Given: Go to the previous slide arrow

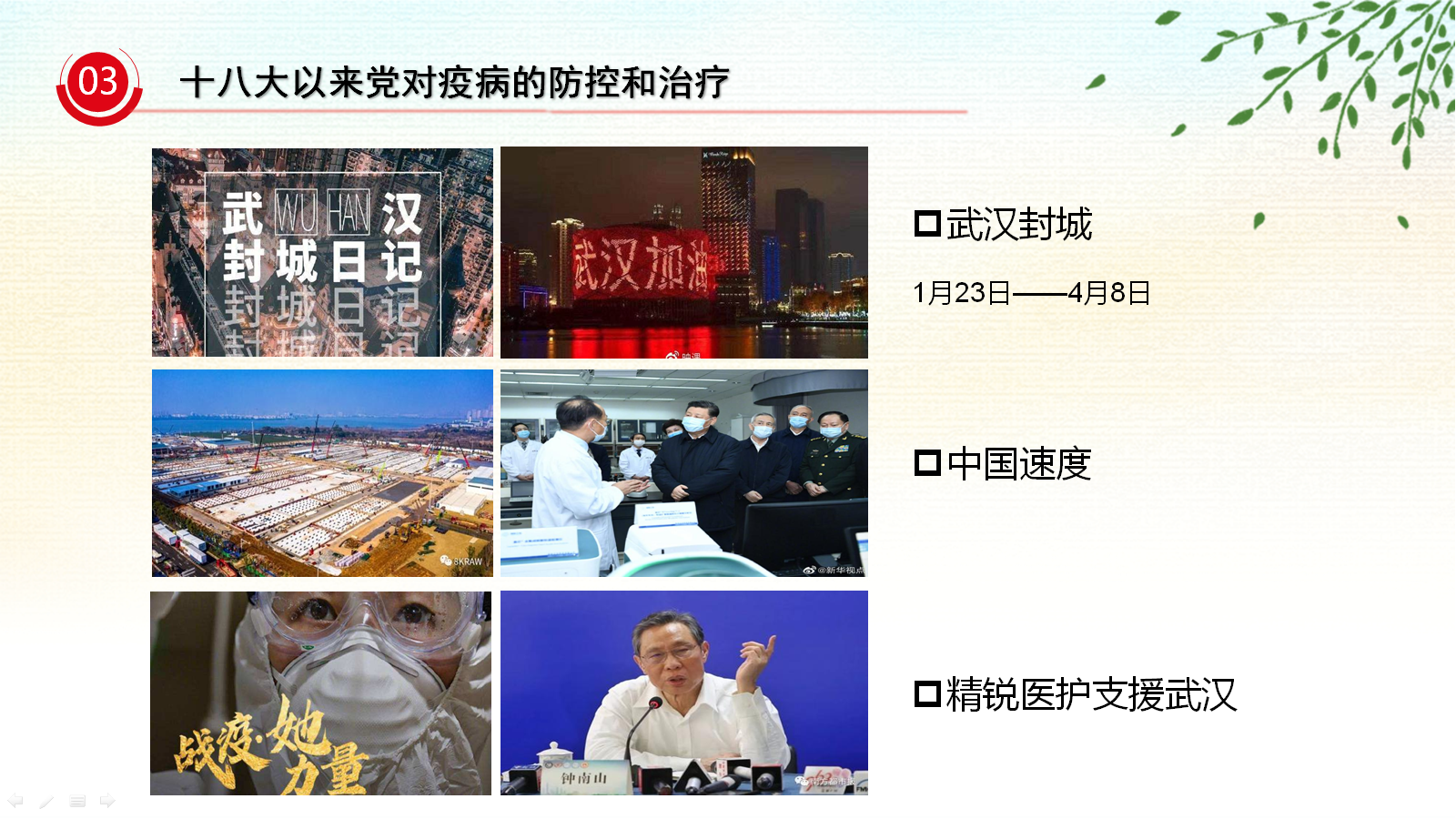Looking at the screenshot, I should (15, 801).
